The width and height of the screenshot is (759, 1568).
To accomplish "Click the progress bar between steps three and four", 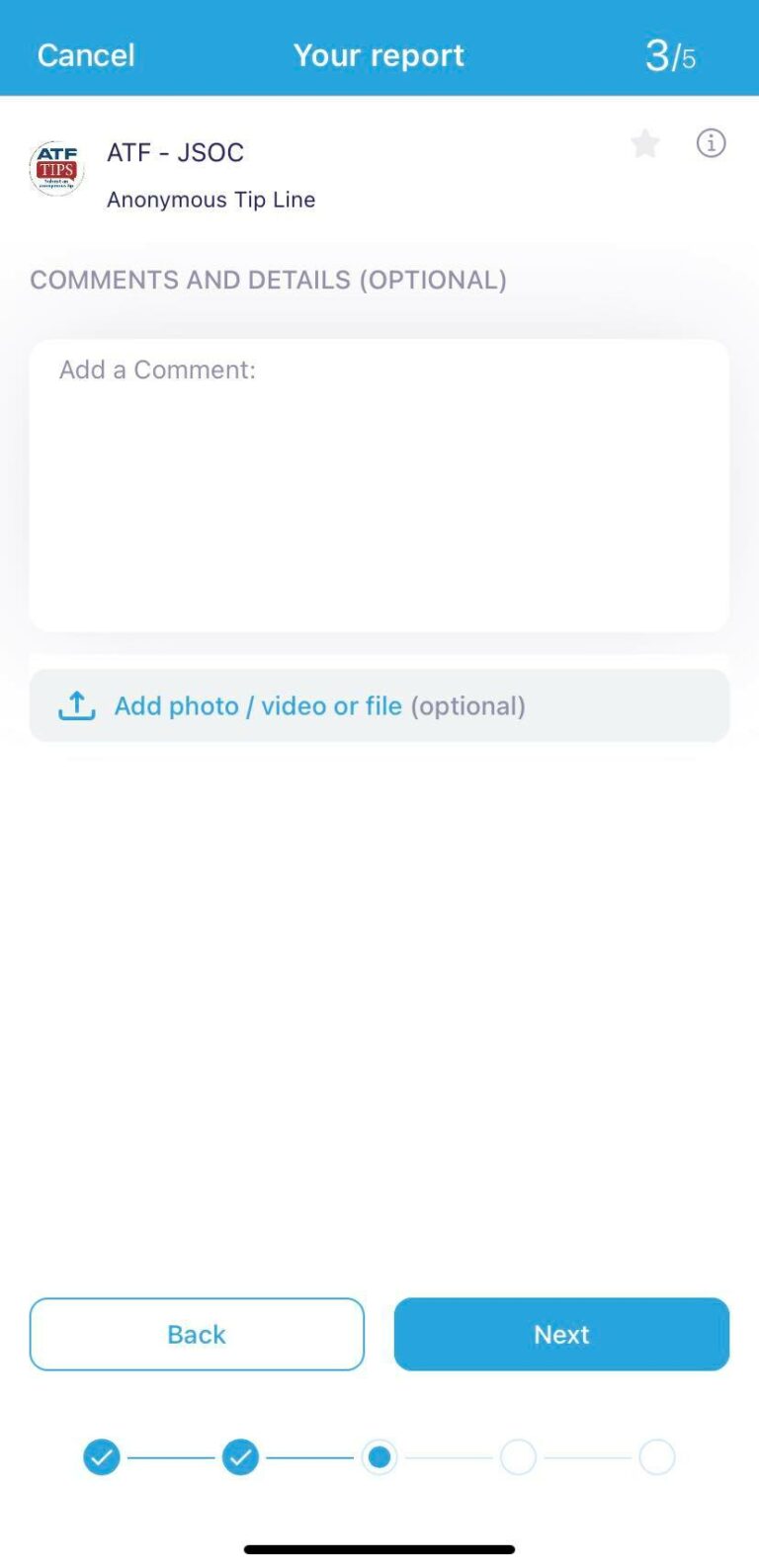I will click(449, 1456).
